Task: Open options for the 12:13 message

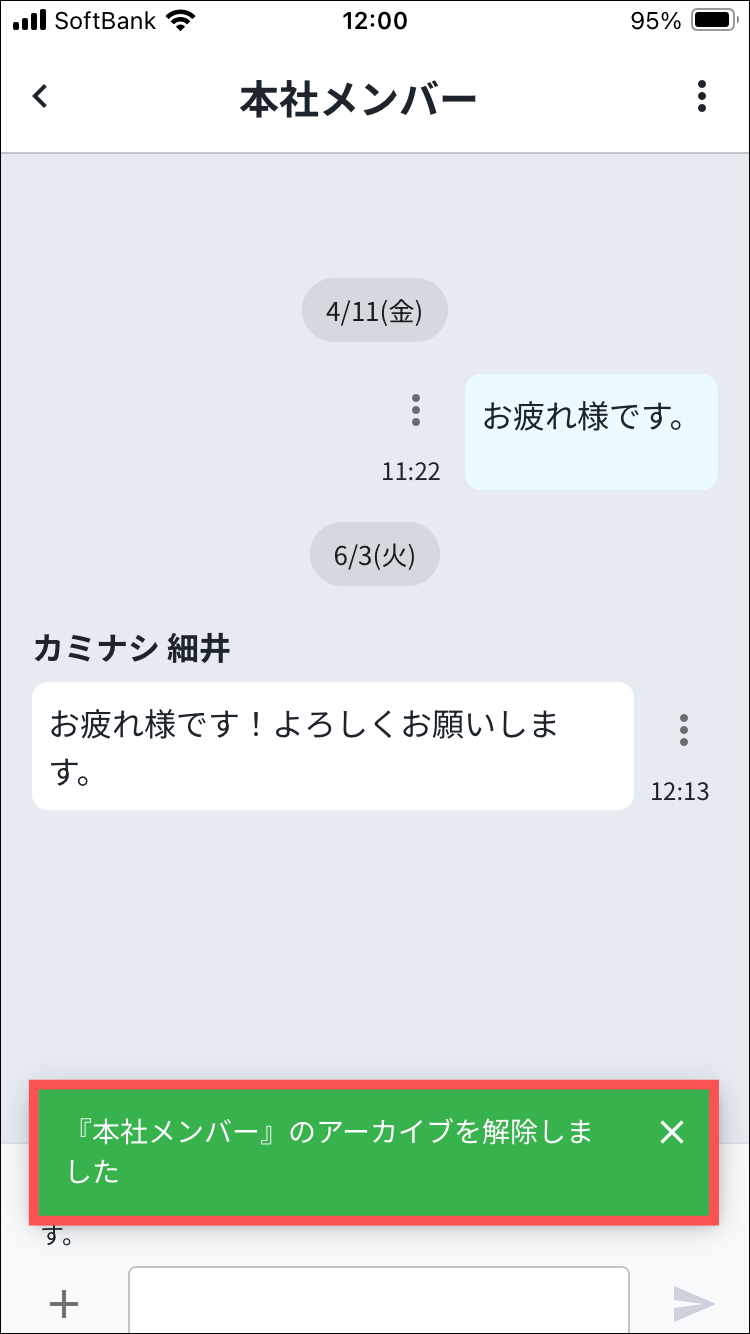Action: (x=684, y=730)
